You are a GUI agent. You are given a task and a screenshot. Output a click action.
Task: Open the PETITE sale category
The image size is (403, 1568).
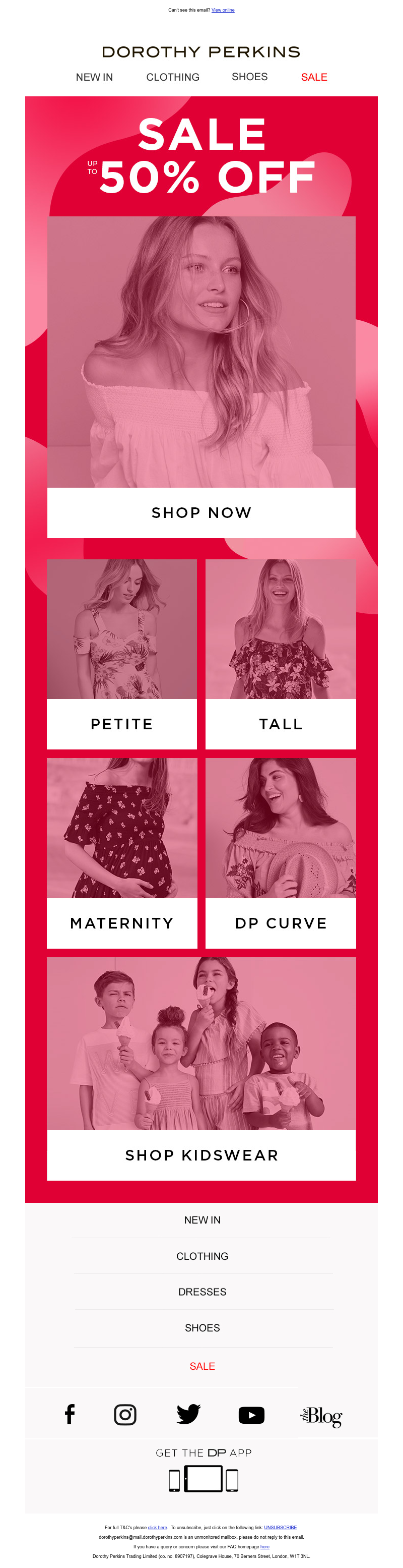121,724
